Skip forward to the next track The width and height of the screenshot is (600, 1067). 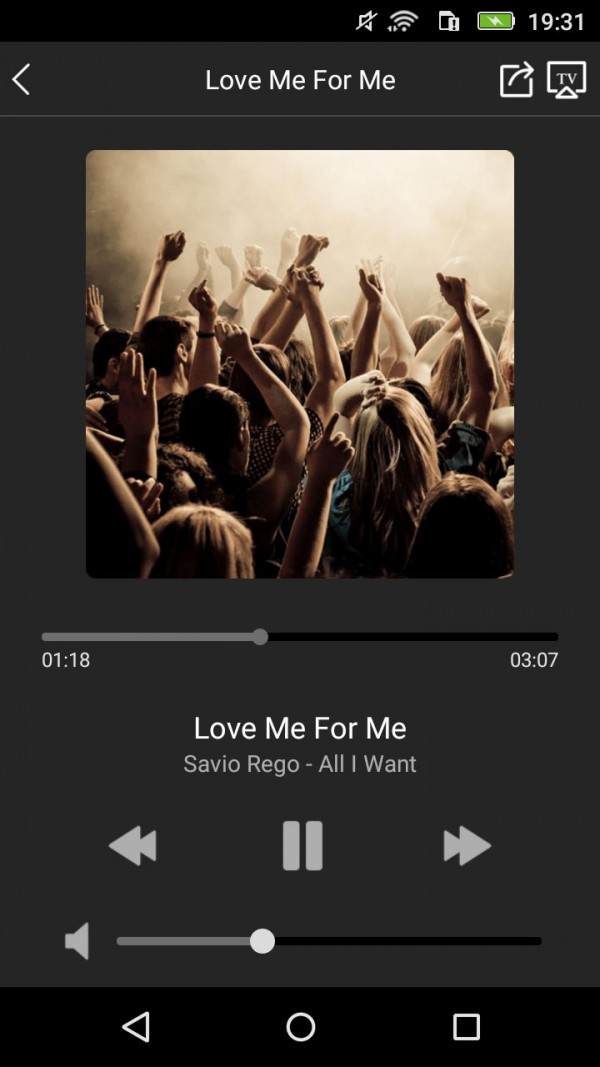click(x=467, y=846)
